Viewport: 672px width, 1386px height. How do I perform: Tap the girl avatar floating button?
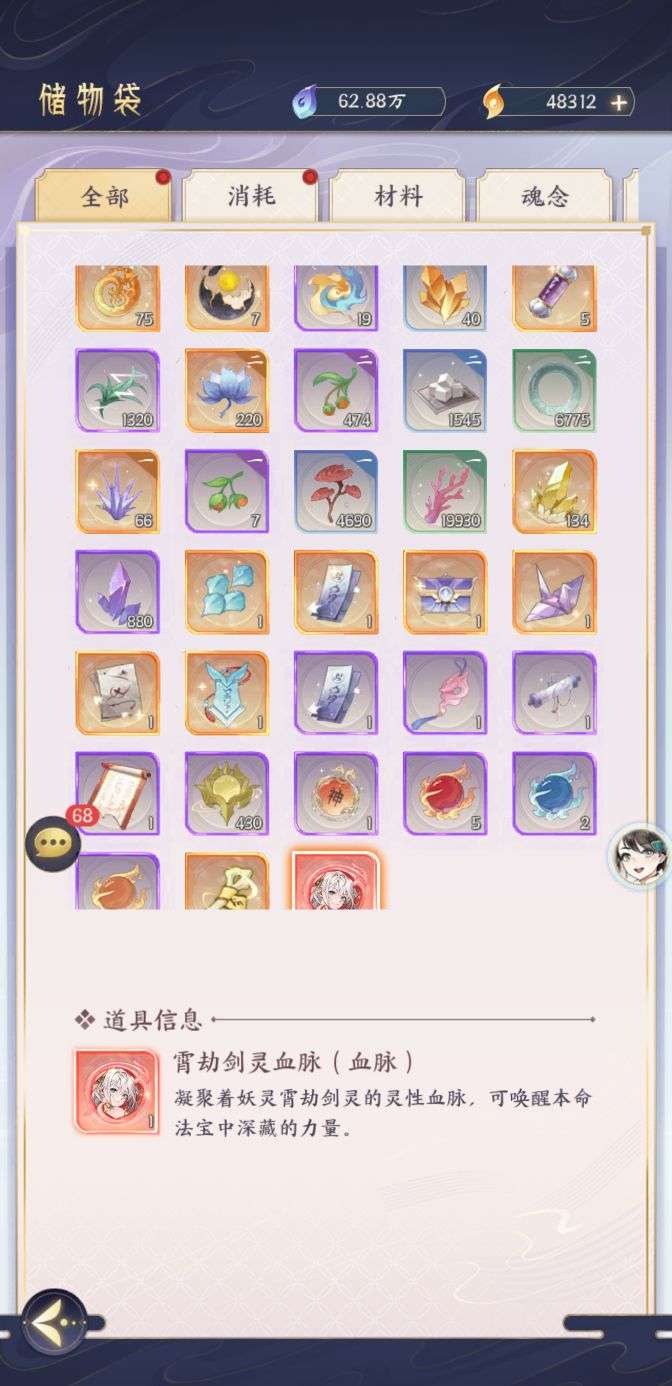tap(639, 855)
